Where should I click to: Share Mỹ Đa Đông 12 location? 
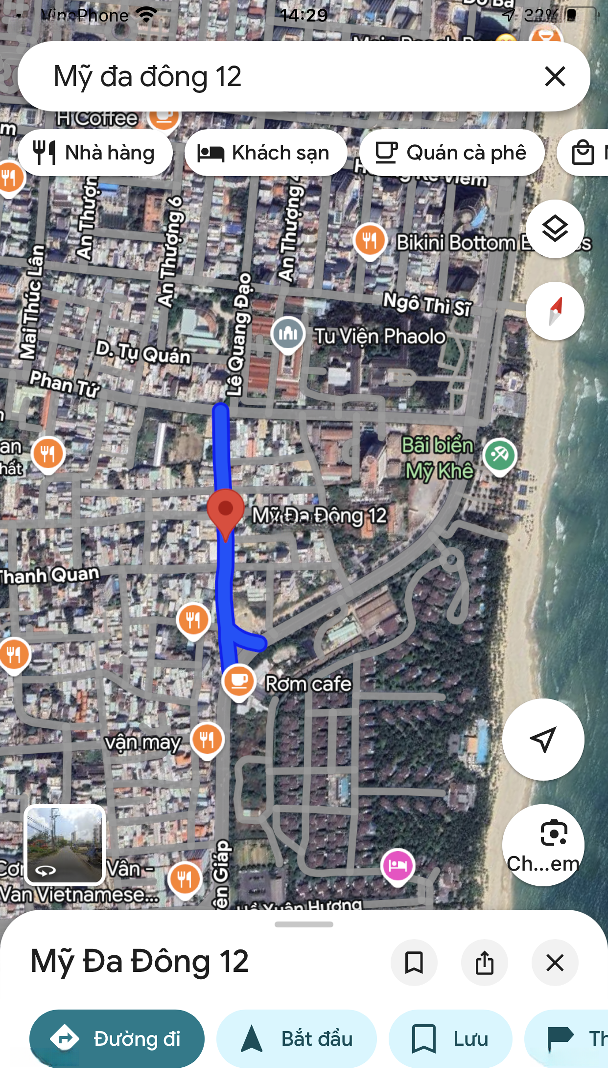485,963
